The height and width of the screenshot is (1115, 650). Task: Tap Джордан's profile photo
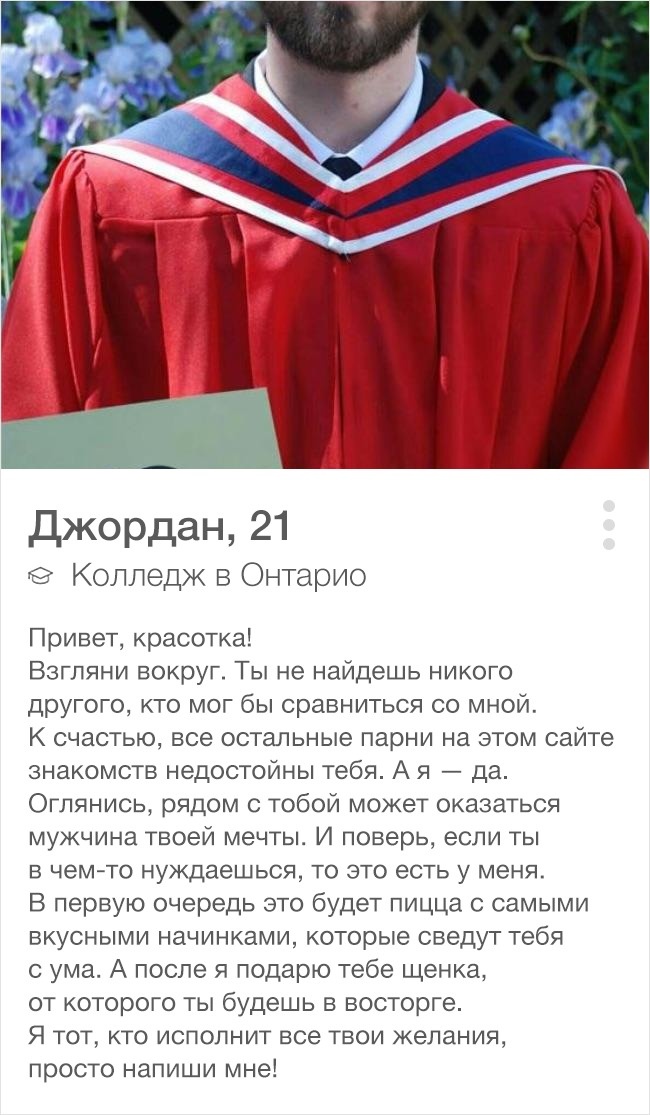click(325, 235)
